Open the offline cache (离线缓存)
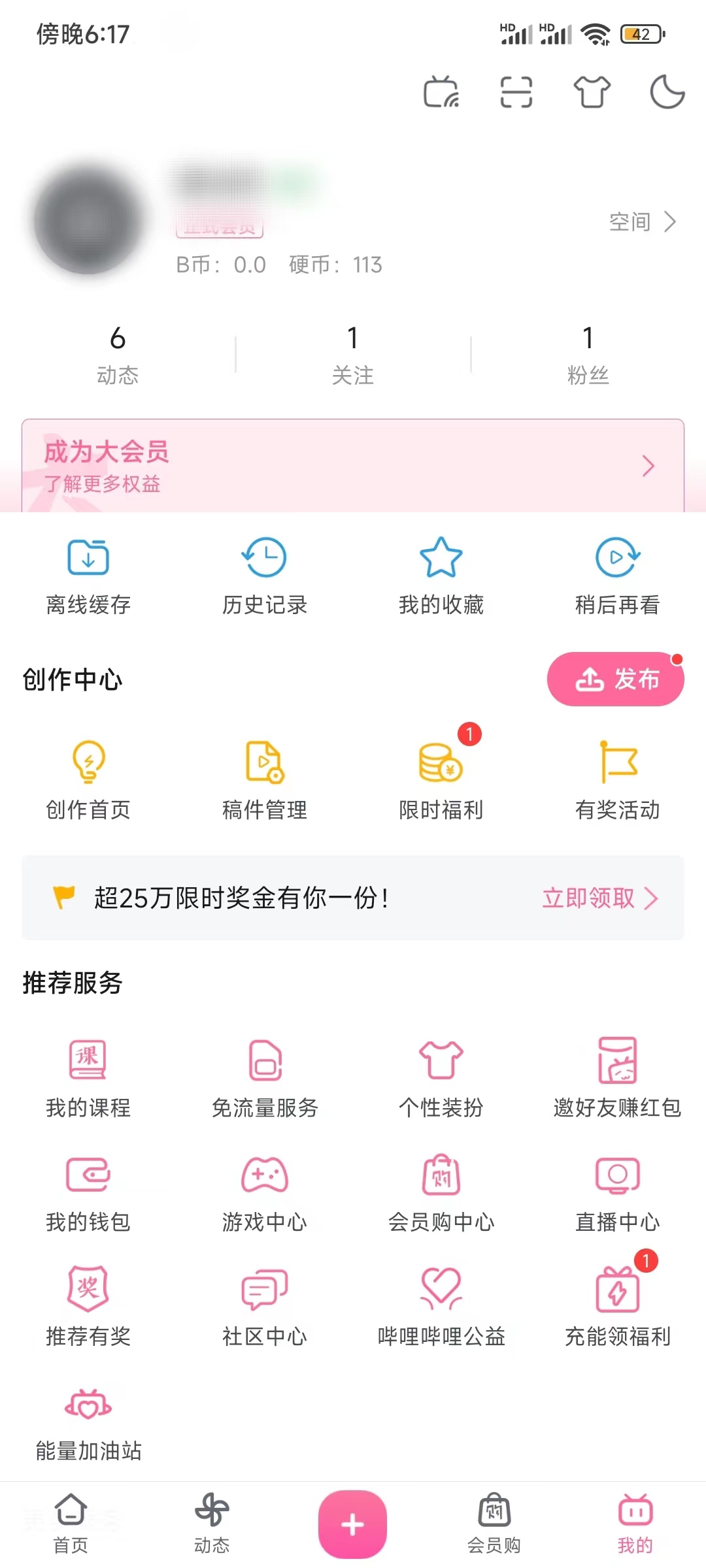706x1568 pixels. pos(87,575)
